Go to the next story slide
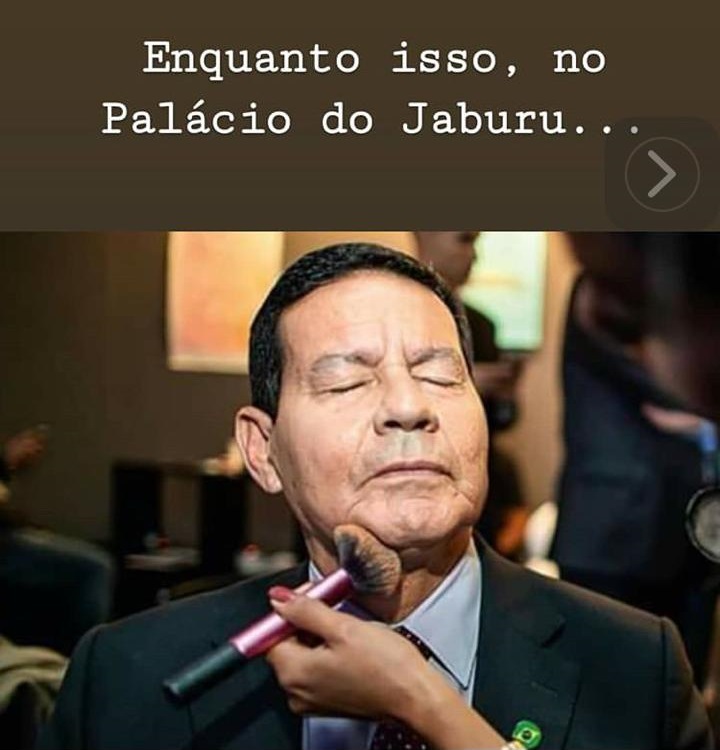720x750 pixels. tap(662, 175)
